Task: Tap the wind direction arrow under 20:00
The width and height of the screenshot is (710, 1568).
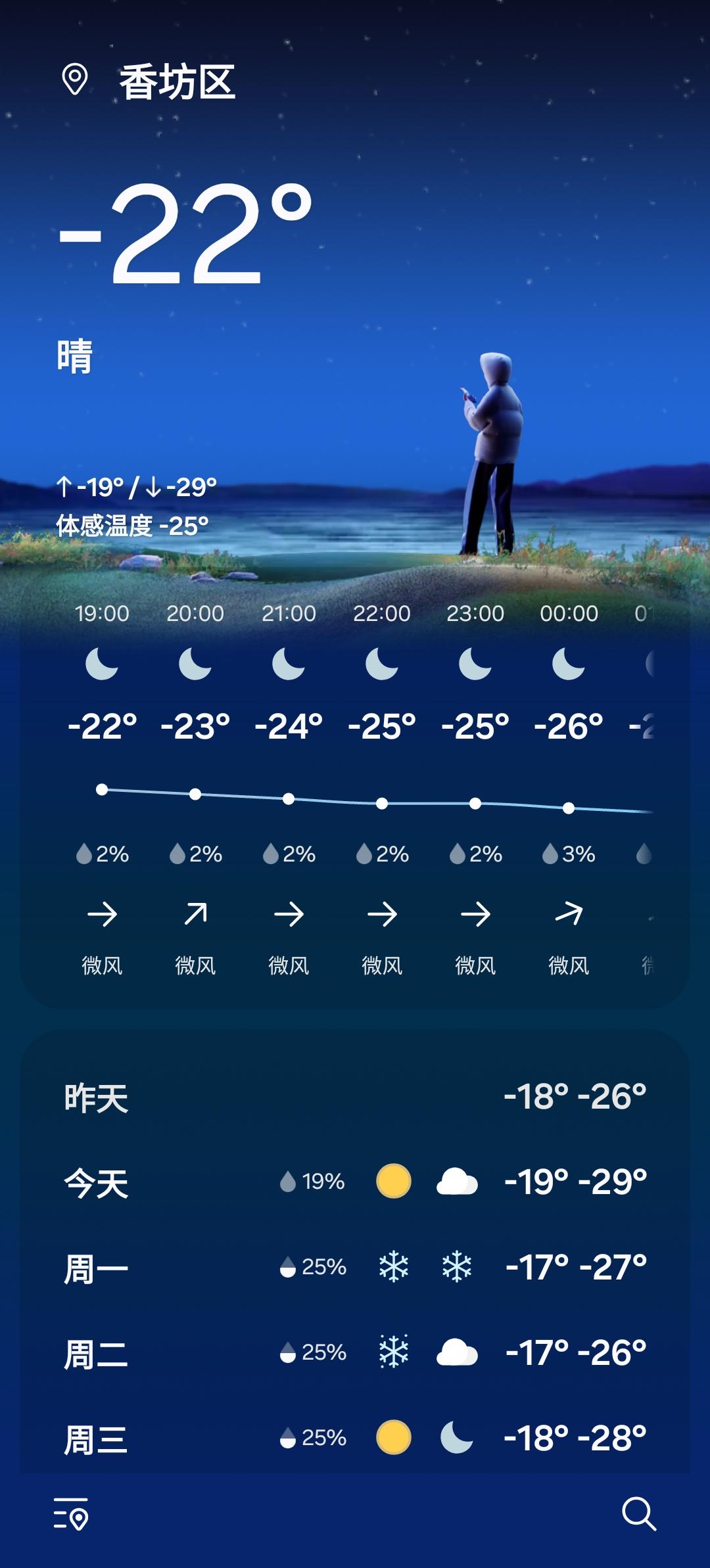Action: (x=195, y=912)
